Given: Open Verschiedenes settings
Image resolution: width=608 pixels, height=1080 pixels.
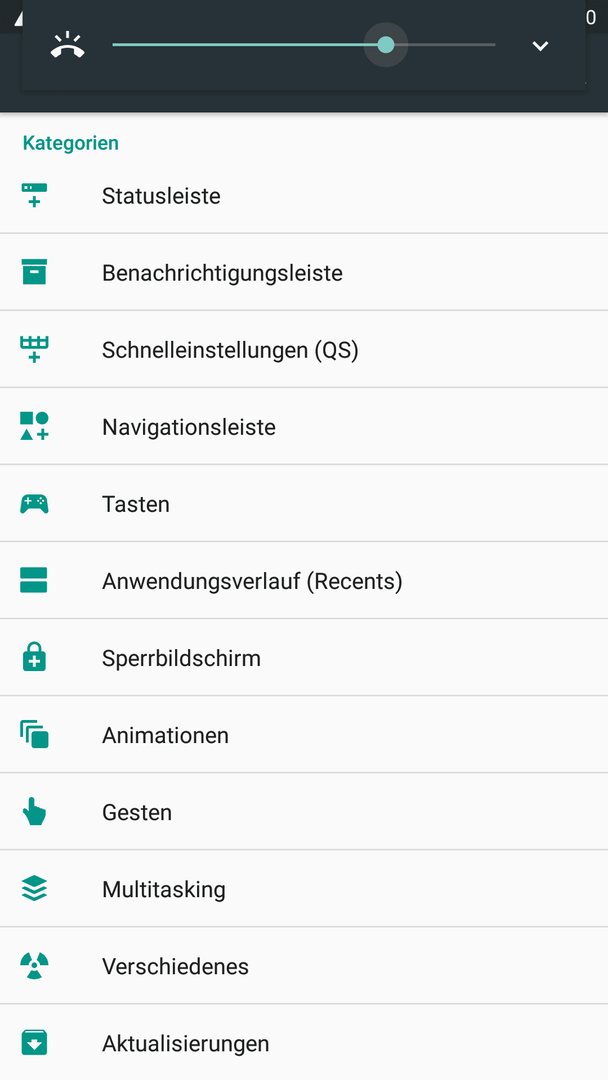Looking at the screenshot, I should coord(304,967).
